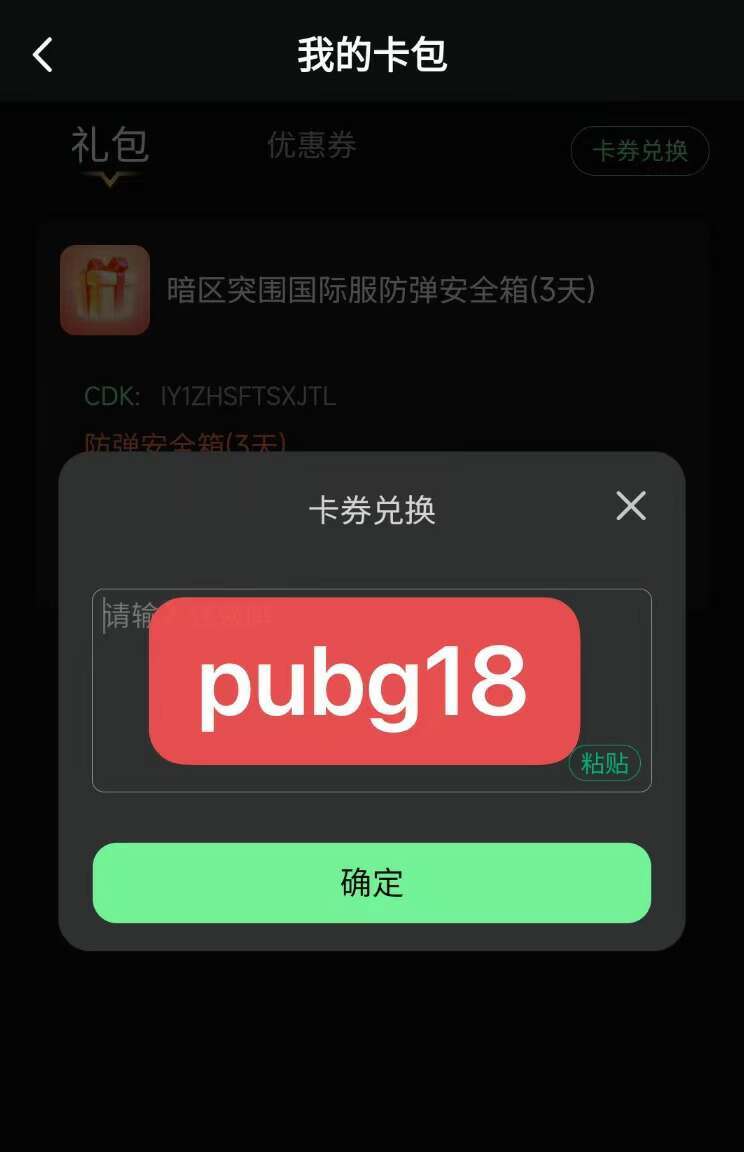
Task: Tap the back arrow in the header
Action: coord(42,55)
